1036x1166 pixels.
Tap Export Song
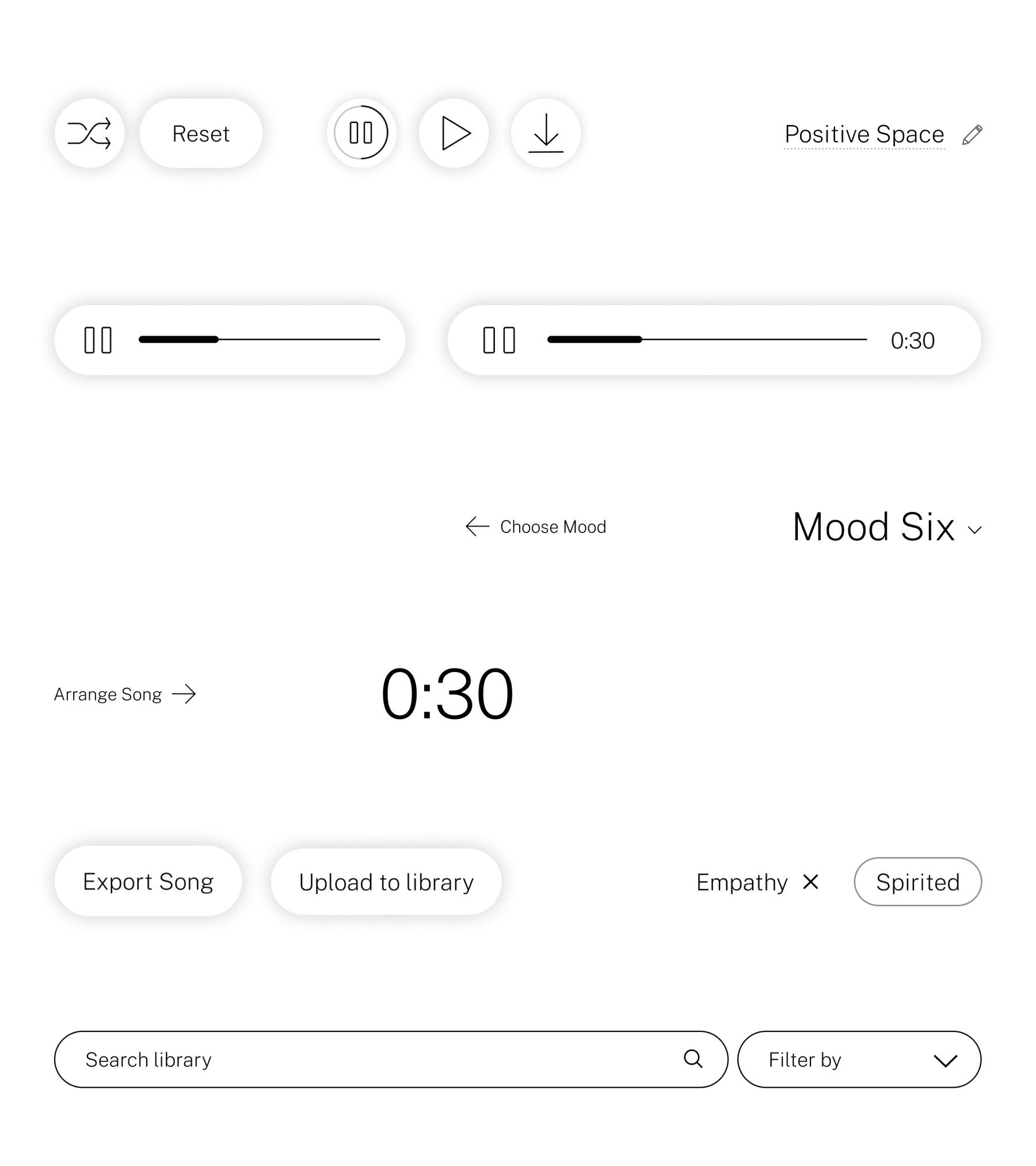pos(148,882)
